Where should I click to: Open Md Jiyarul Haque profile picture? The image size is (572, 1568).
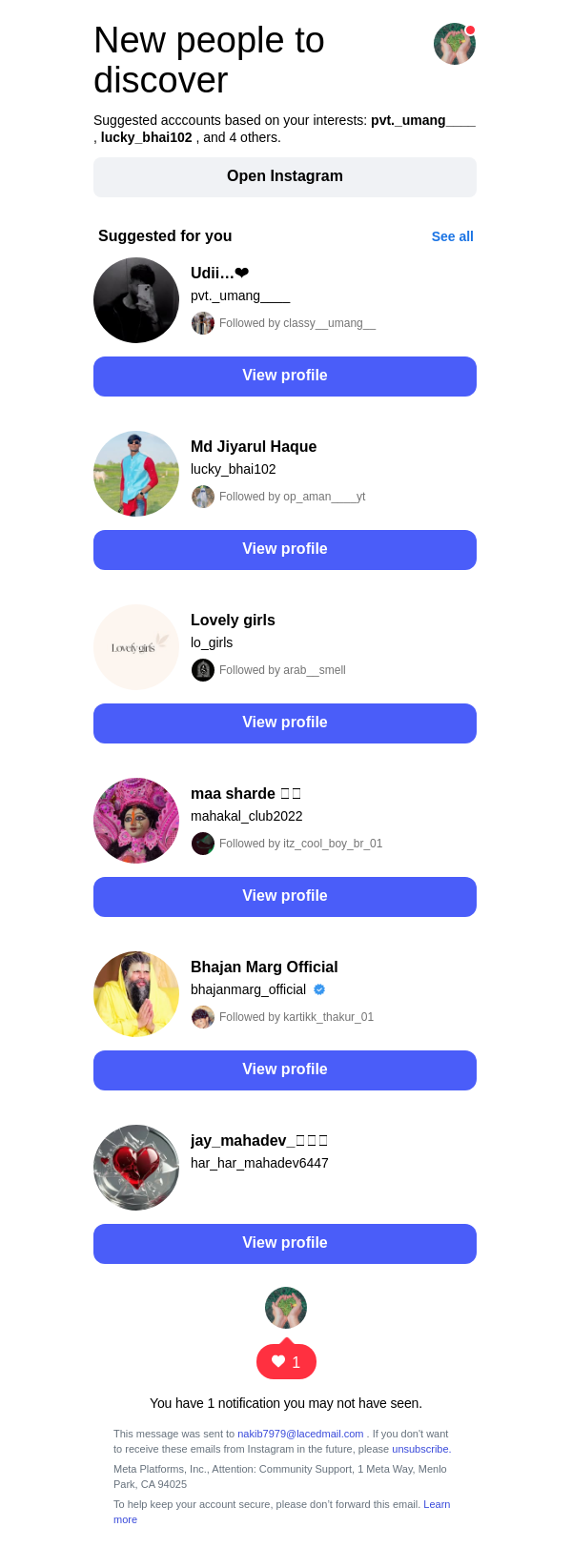coord(136,474)
